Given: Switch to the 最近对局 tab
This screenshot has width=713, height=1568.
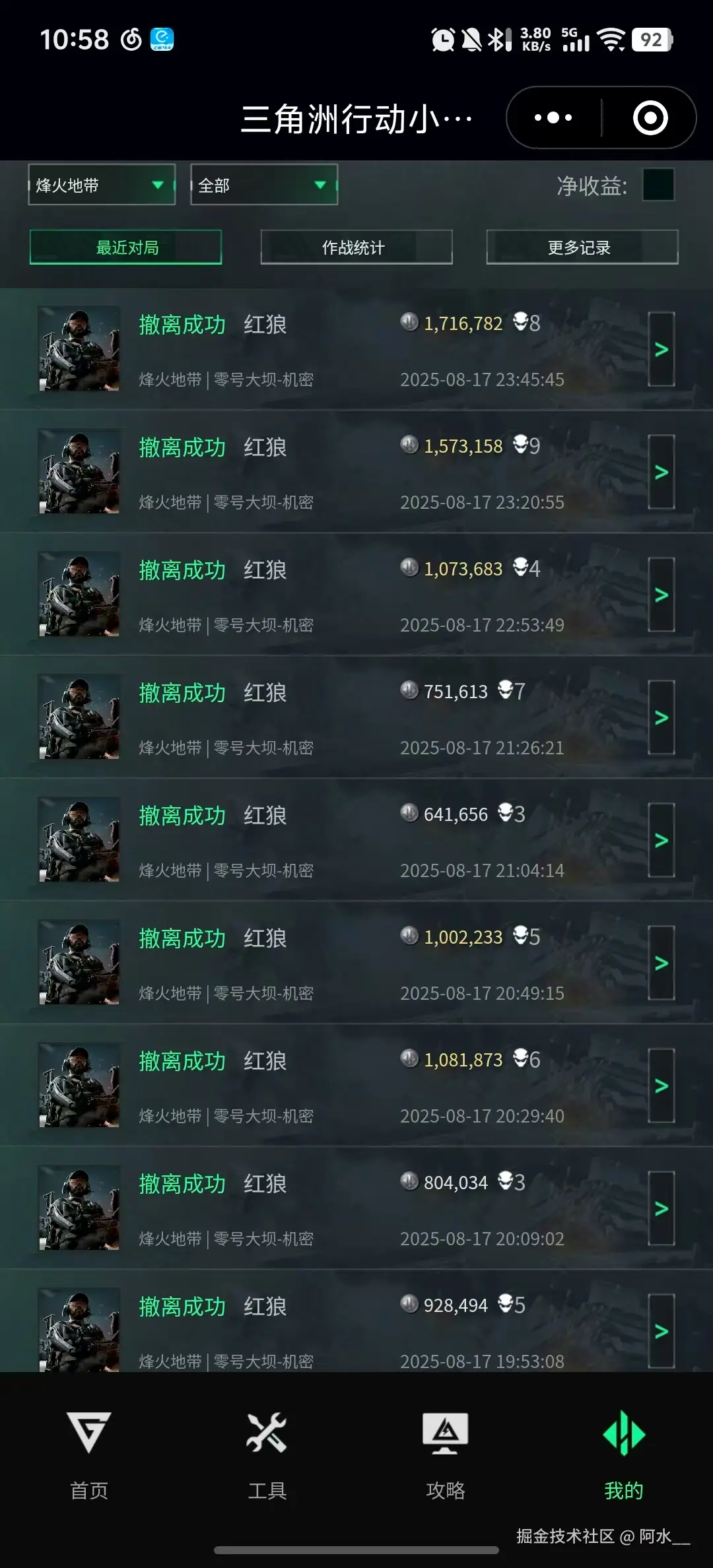Looking at the screenshot, I should point(126,247).
